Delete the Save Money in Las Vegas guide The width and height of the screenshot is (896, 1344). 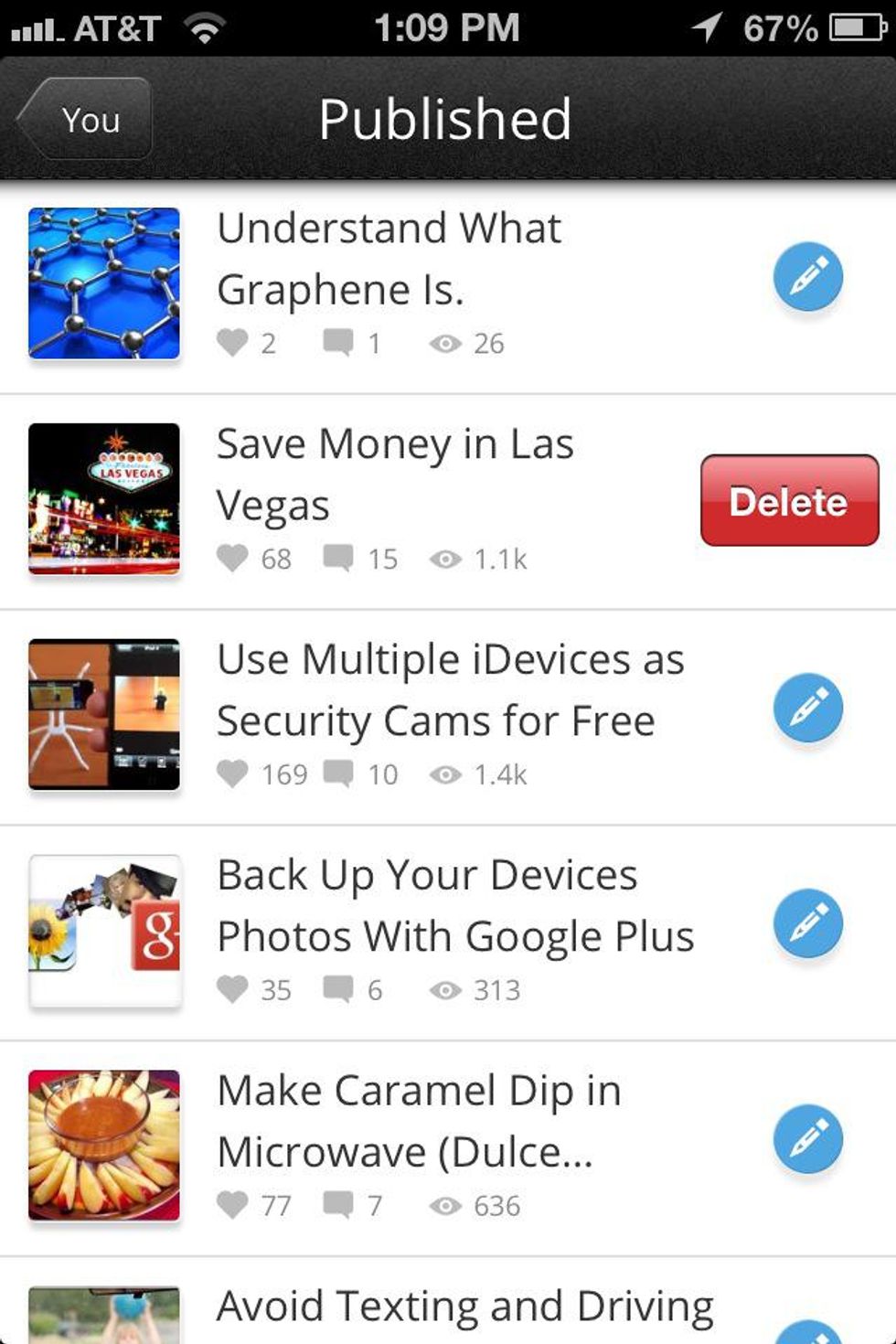[x=789, y=501]
